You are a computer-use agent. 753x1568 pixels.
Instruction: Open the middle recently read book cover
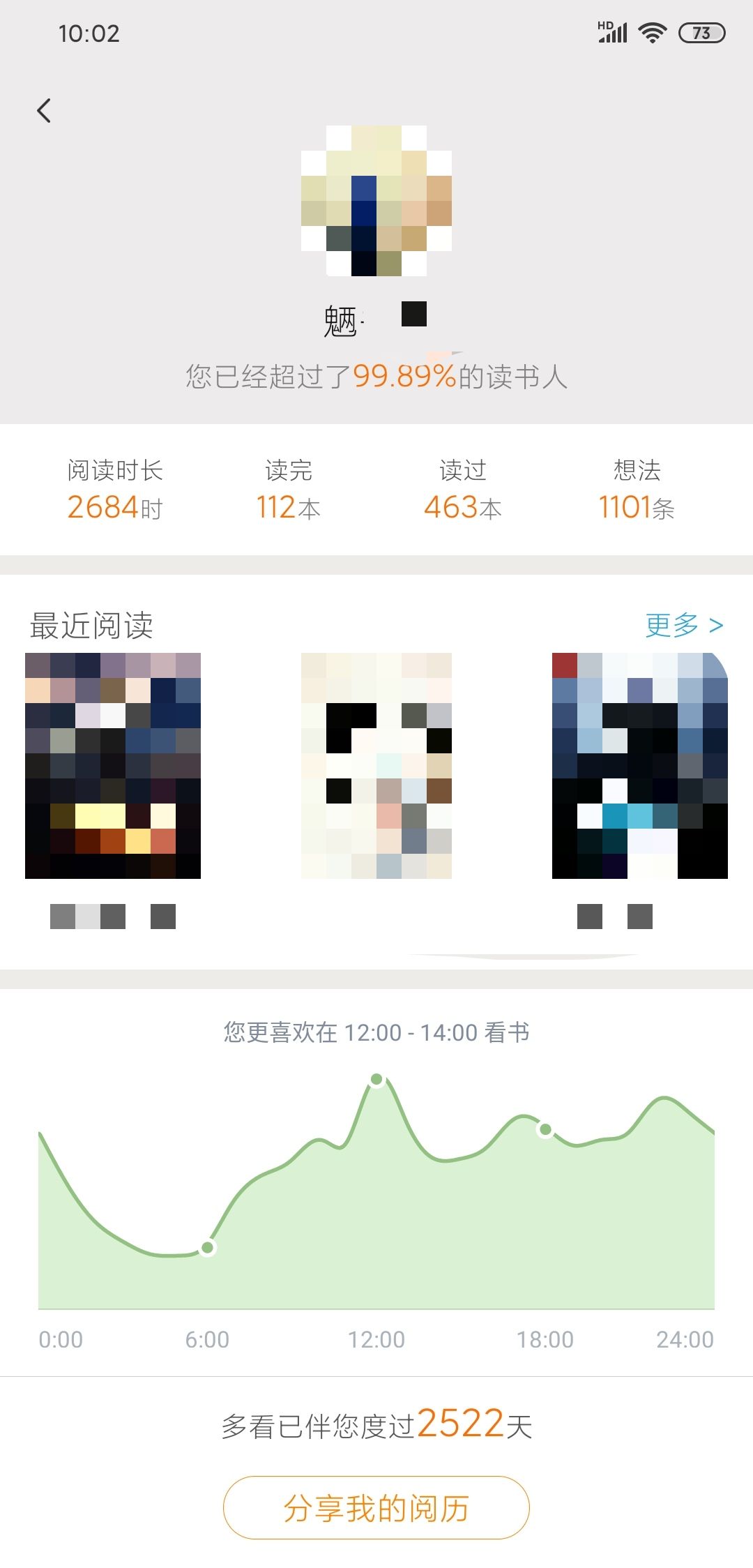tap(376, 765)
